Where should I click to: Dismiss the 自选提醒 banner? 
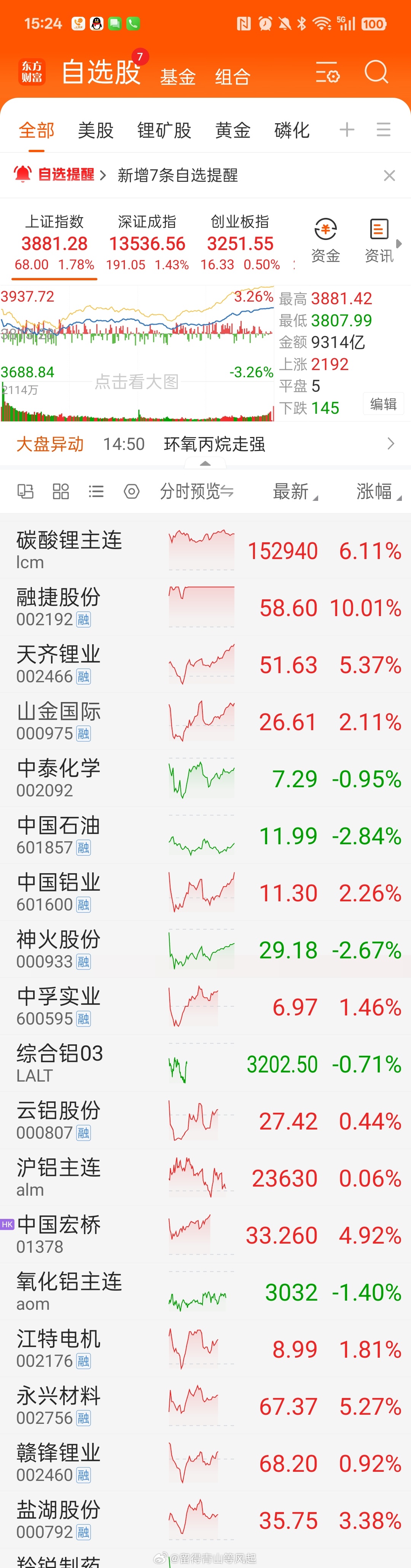tap(389, 176)
